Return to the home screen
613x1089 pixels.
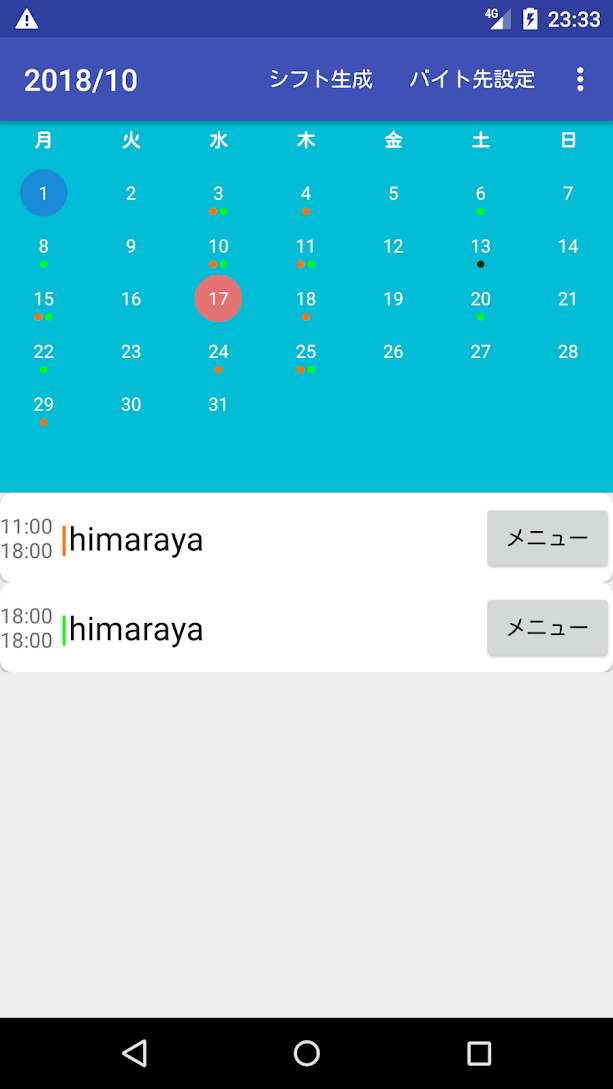(x=306, y=1053)
